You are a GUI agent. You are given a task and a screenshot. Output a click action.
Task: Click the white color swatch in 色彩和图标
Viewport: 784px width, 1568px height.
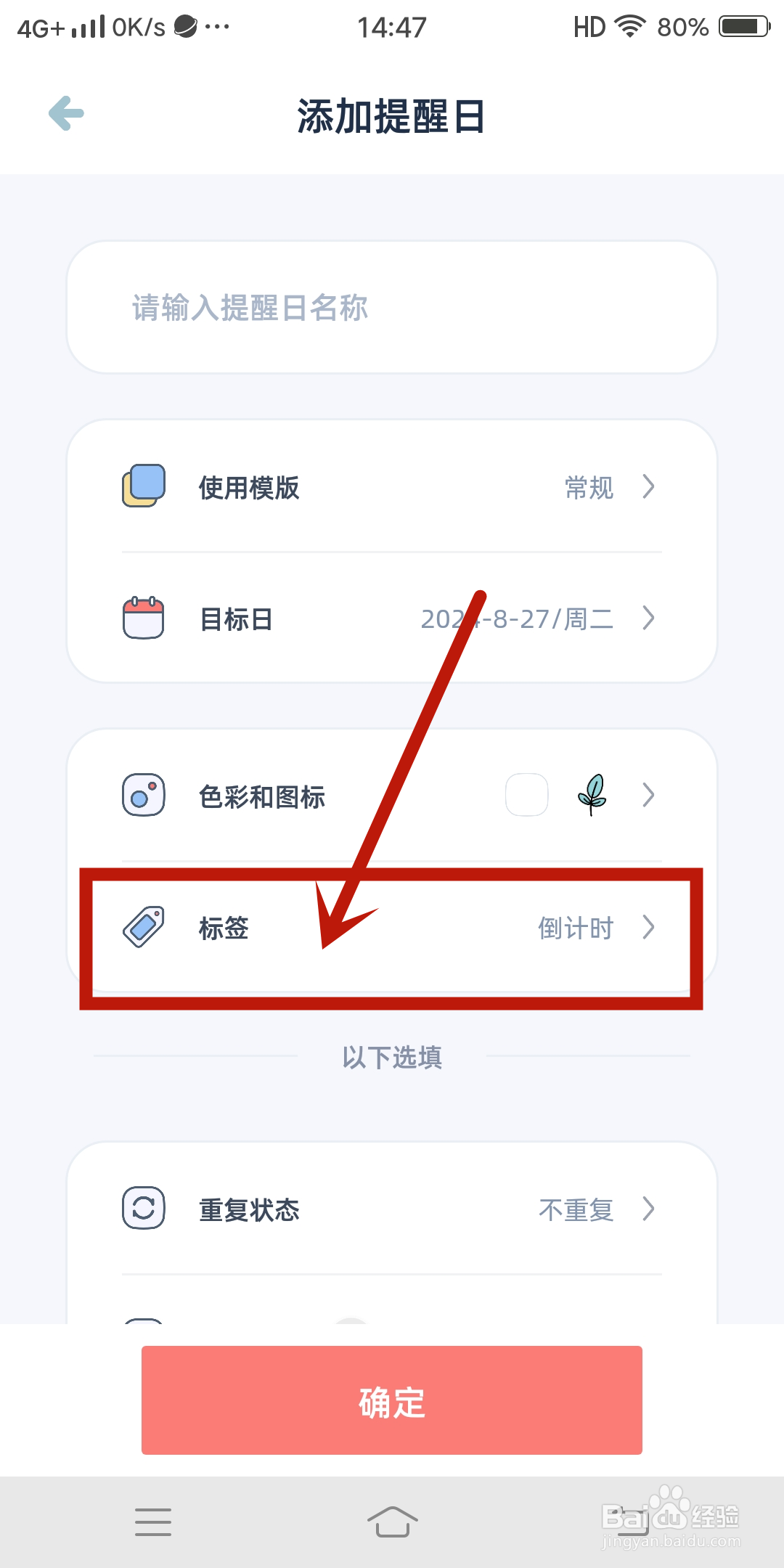point(526,794)
